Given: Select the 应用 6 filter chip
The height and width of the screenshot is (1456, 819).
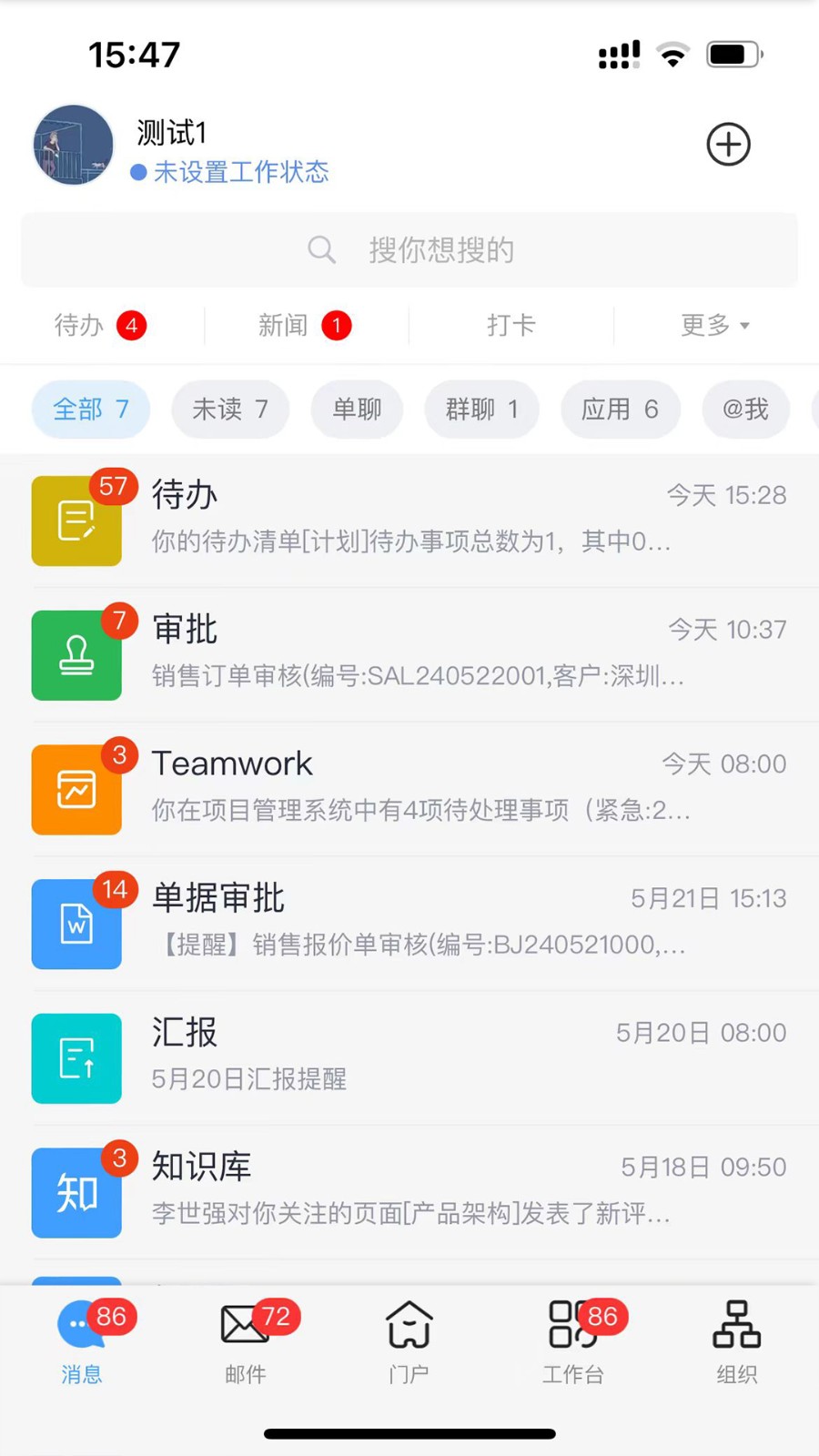Looking at the screenshot, I should click(x=621, y=409).
